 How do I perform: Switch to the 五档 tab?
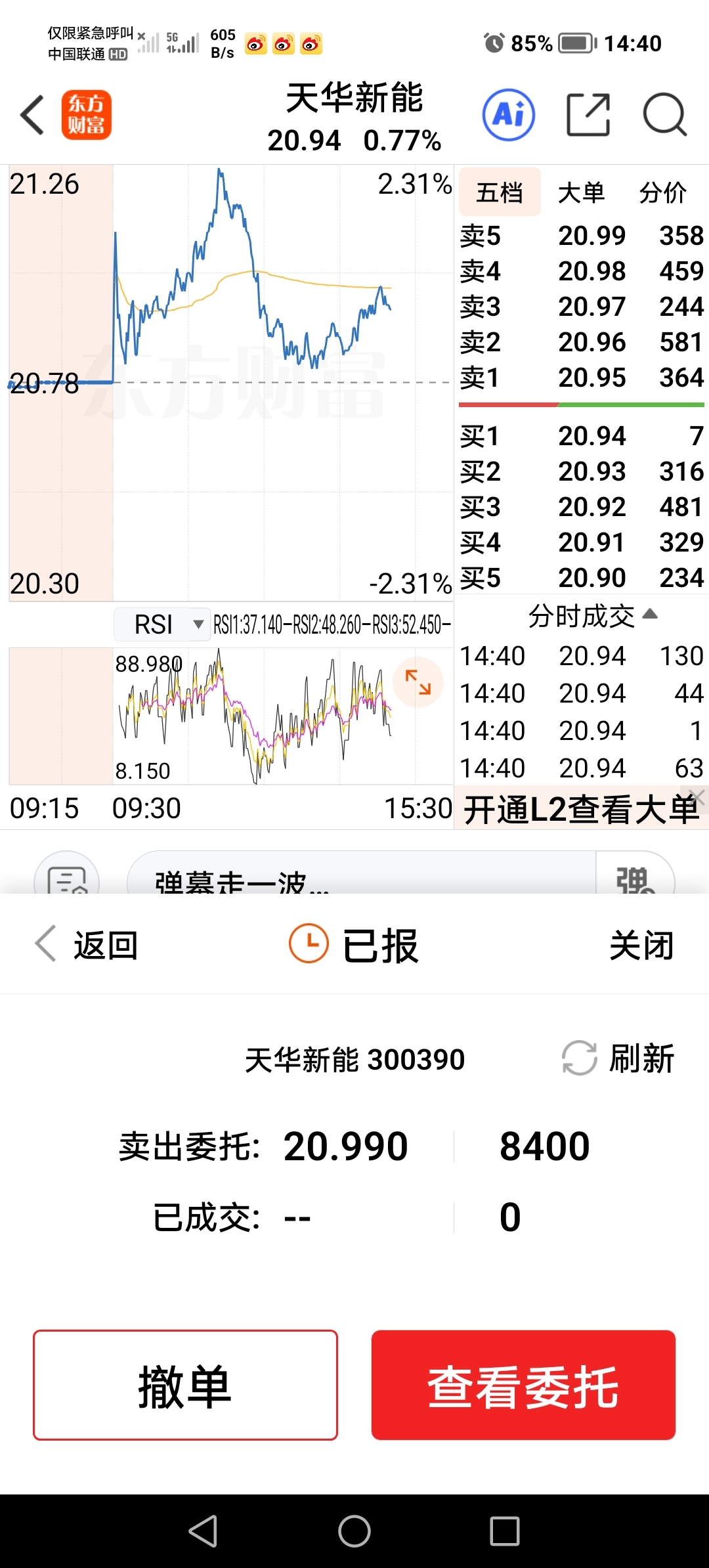[500, 192]
